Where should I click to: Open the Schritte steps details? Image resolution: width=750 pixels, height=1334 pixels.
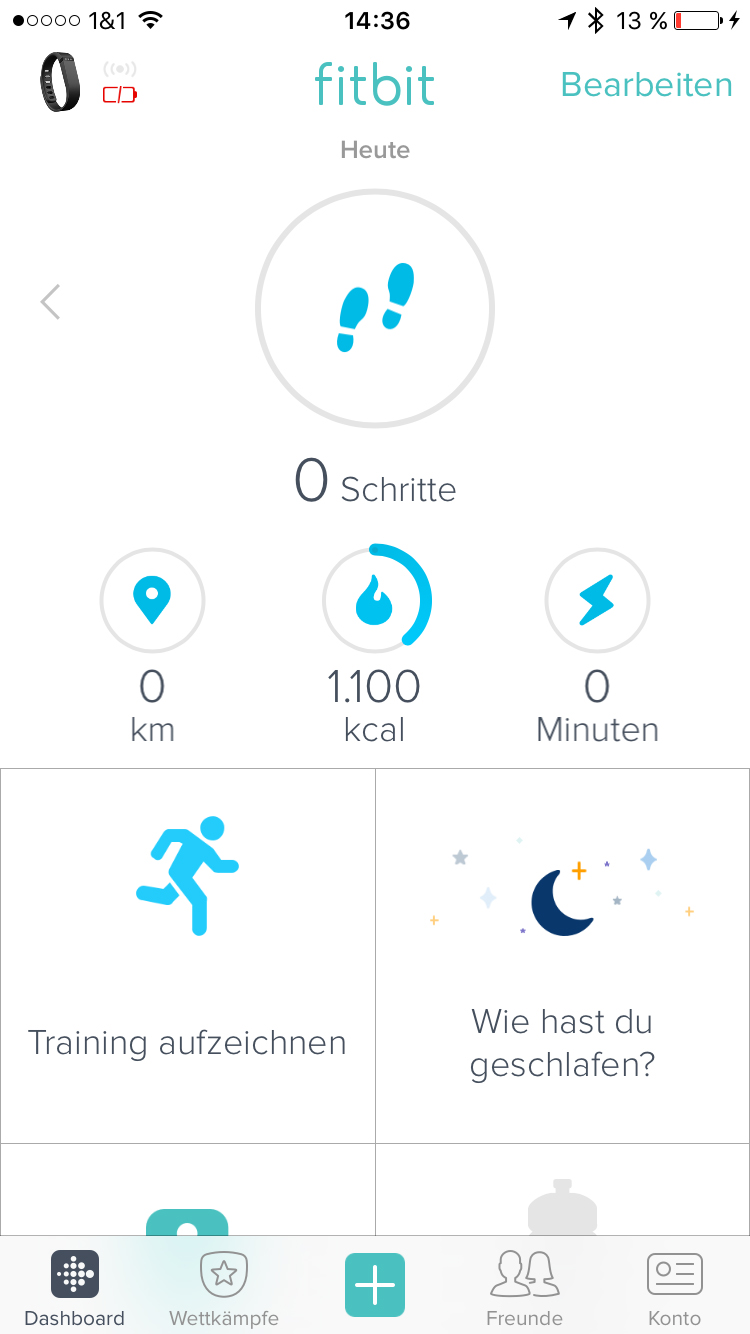click(x=375, y=308)
